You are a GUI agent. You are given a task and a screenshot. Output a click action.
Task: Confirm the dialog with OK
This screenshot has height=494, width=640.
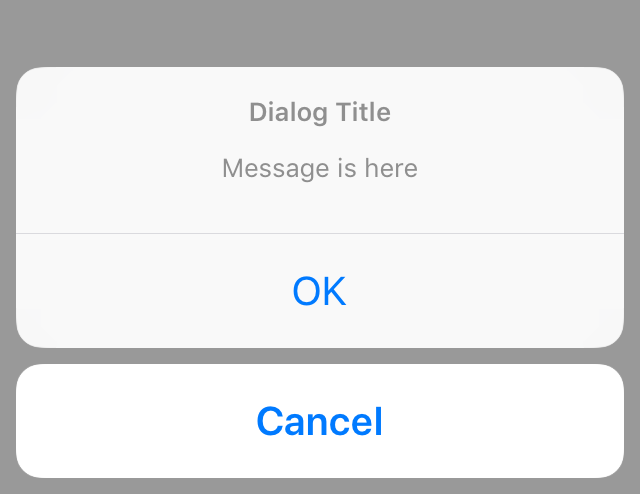click(320, 291)
